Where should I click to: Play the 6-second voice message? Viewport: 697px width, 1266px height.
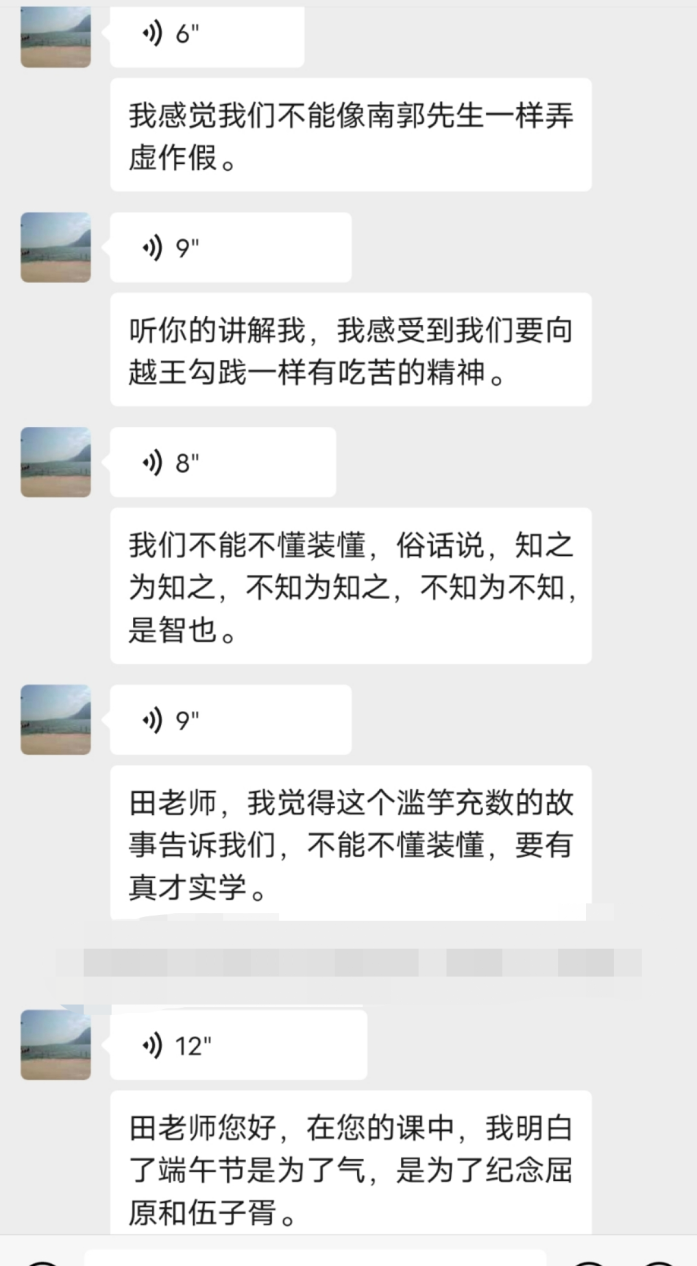pyautogui.click(x=206, y=34)
